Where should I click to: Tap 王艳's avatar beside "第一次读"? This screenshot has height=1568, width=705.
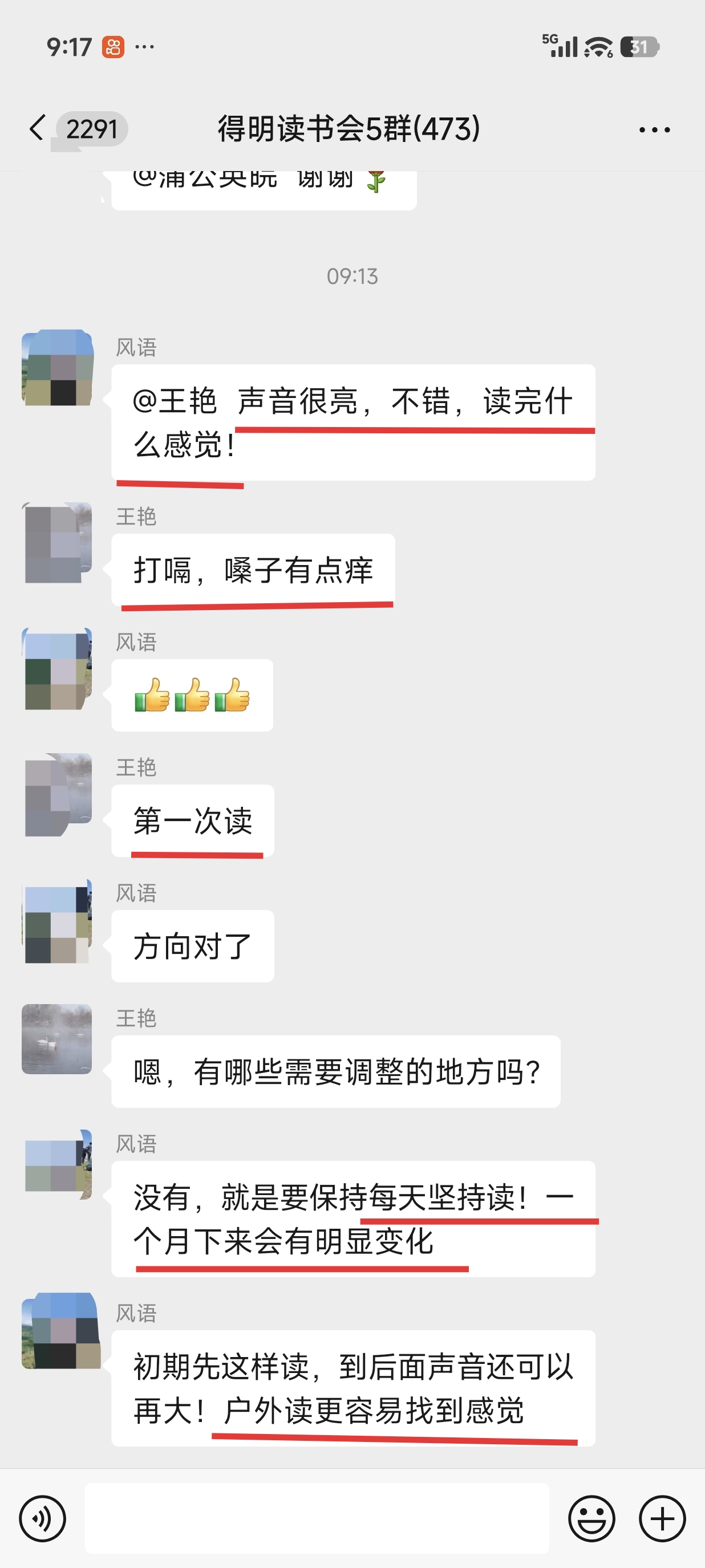pos(57,794)
